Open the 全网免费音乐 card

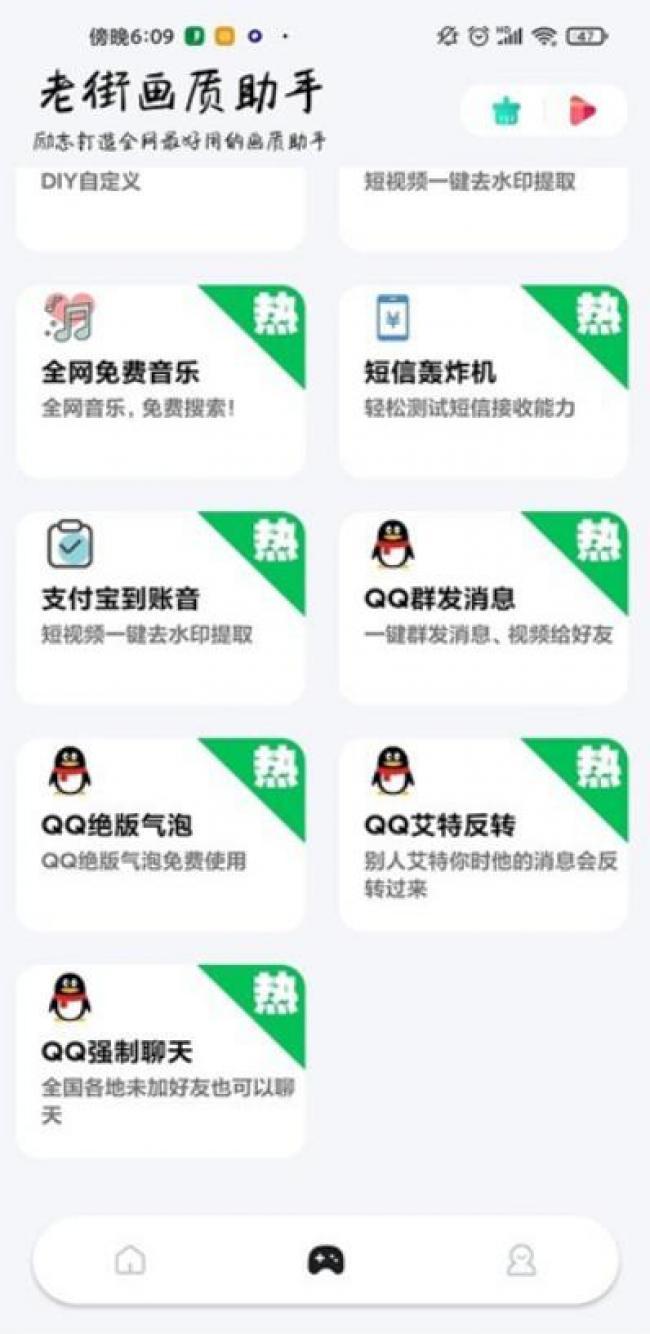160,382
